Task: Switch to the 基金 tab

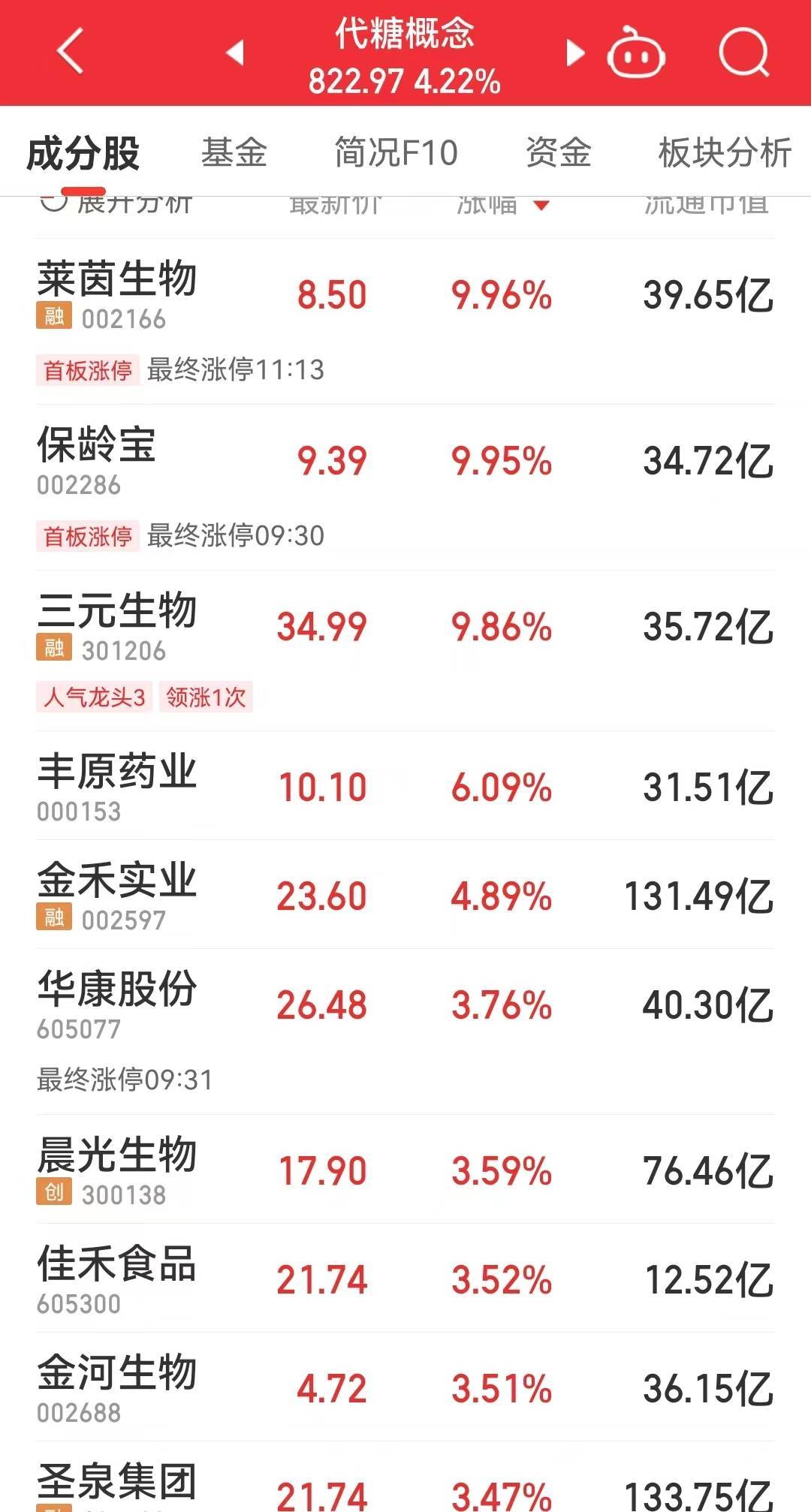Action: 234,153
